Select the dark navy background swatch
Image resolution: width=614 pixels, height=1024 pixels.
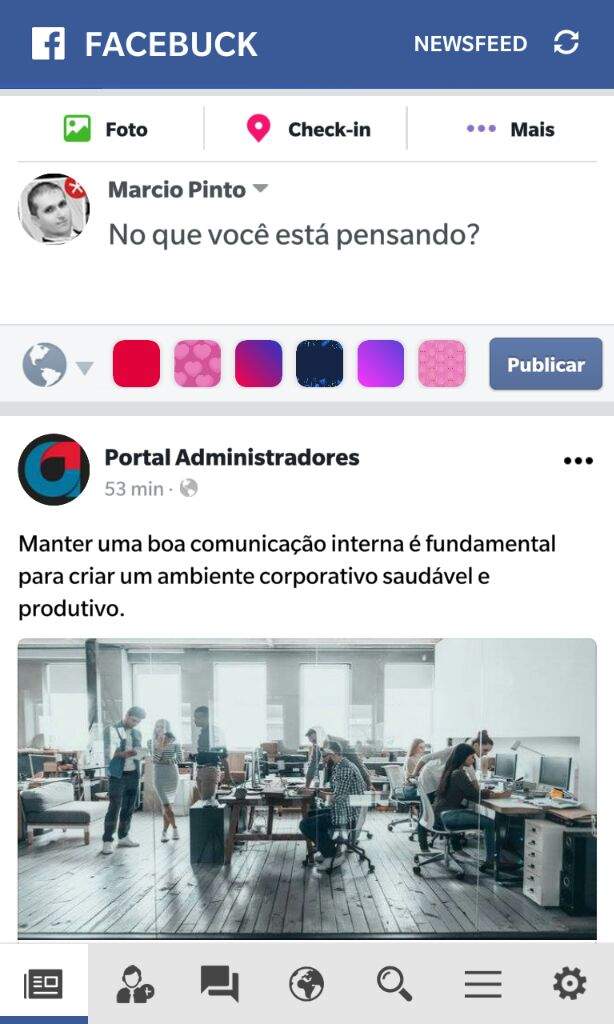tap(319, 364)
